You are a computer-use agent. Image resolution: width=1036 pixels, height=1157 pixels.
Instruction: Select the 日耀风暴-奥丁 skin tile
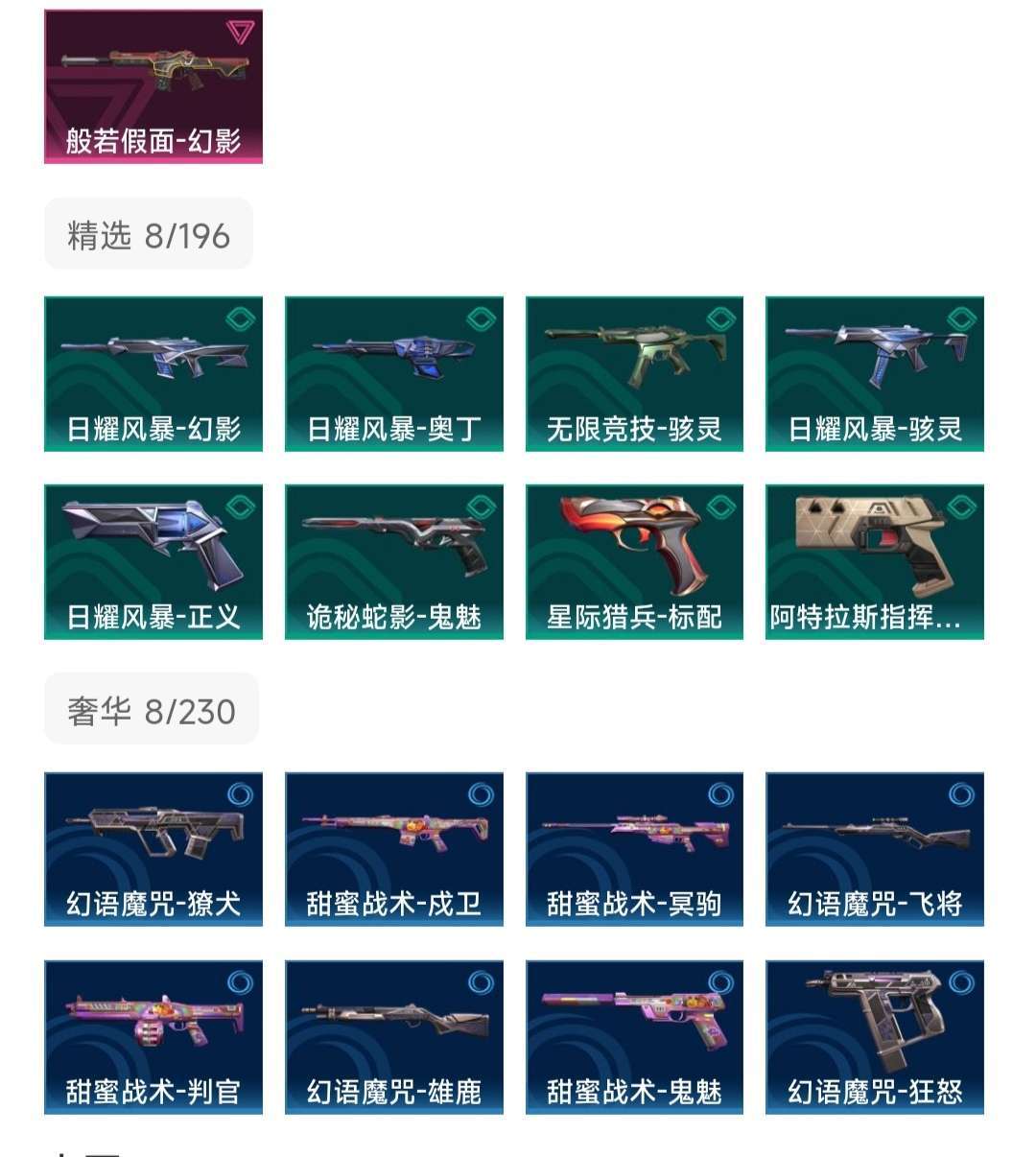pyautogui.click(x=394, y=373)
